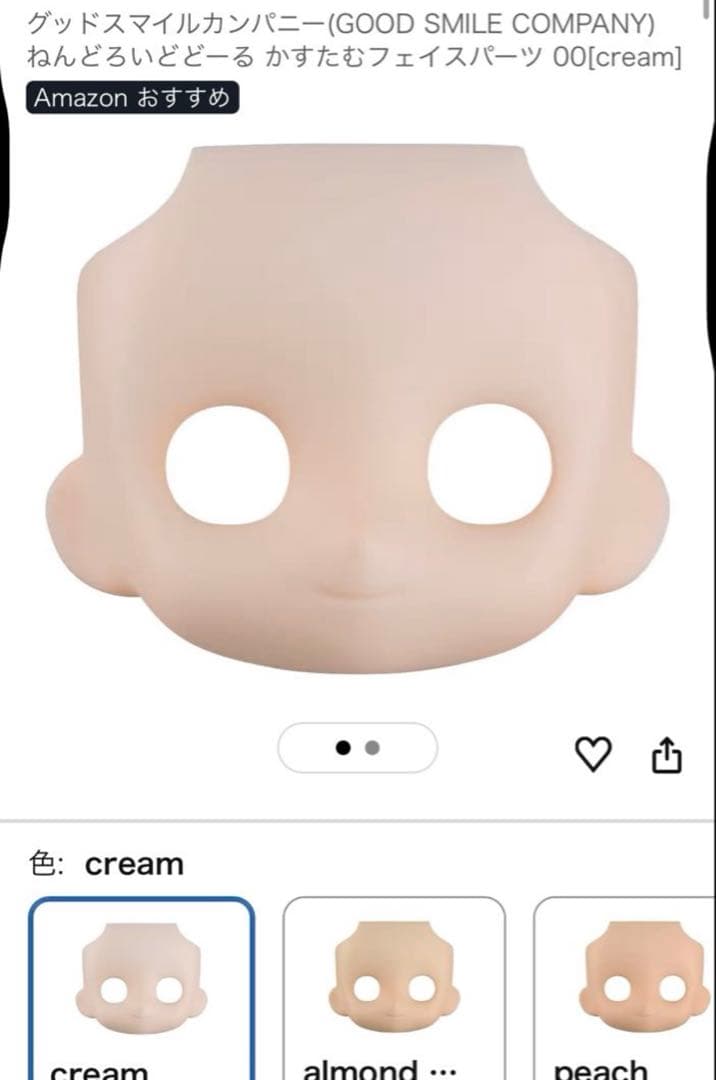
Task: Share this product listing
Action: tap(667, 757)
